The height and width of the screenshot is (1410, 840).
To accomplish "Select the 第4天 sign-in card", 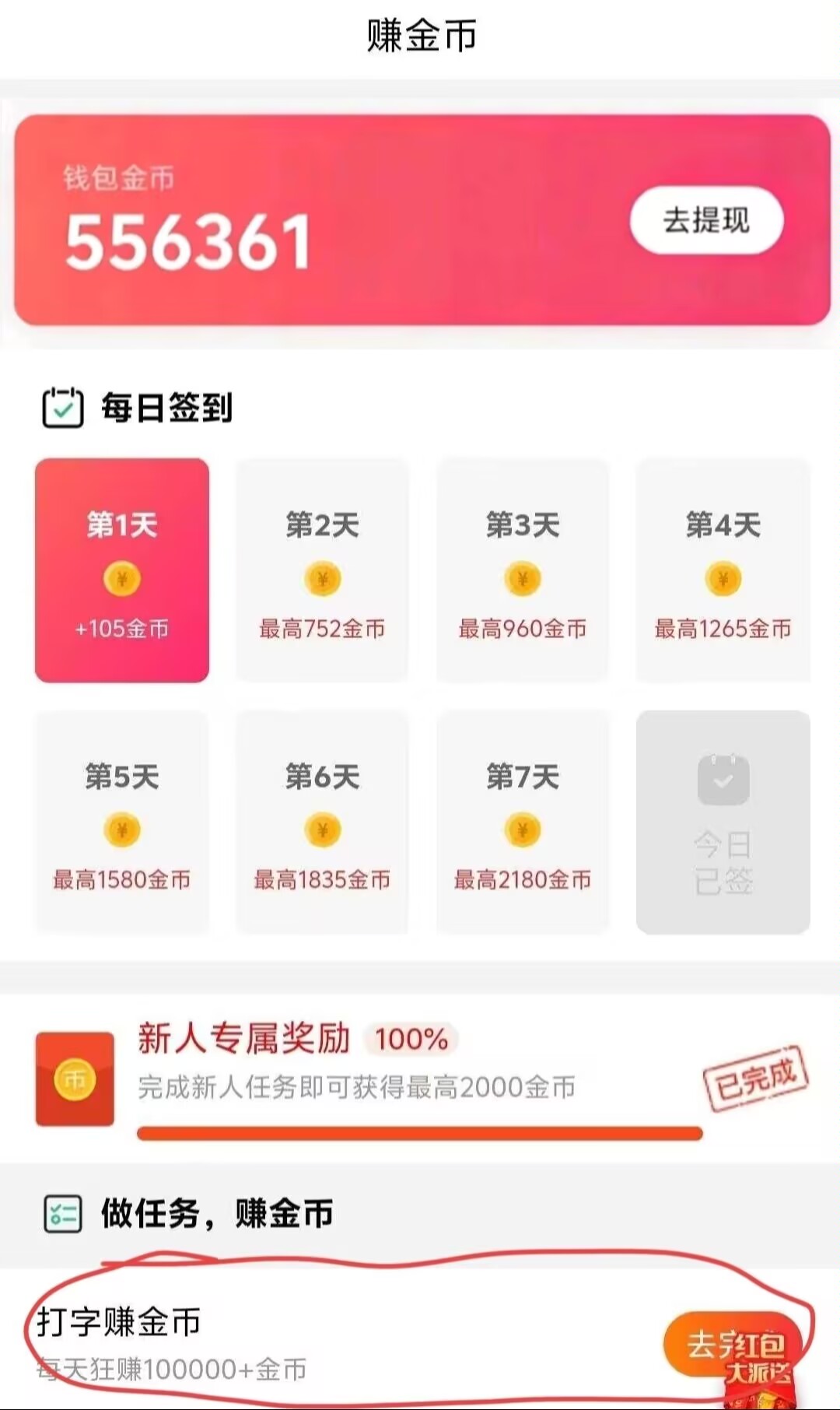I will click(723, 570).
